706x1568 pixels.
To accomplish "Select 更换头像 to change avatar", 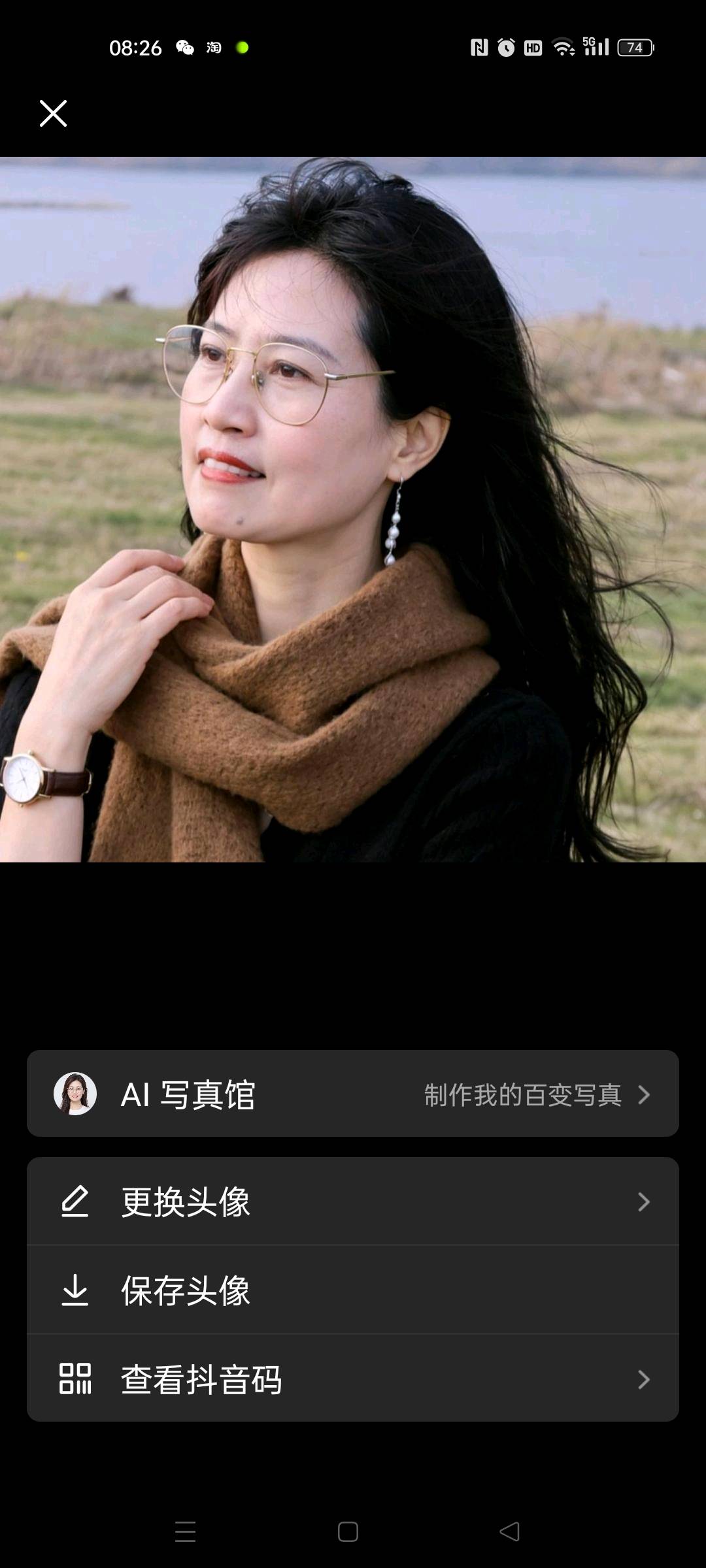I will pyautogui.click(x=353, y=1201).
